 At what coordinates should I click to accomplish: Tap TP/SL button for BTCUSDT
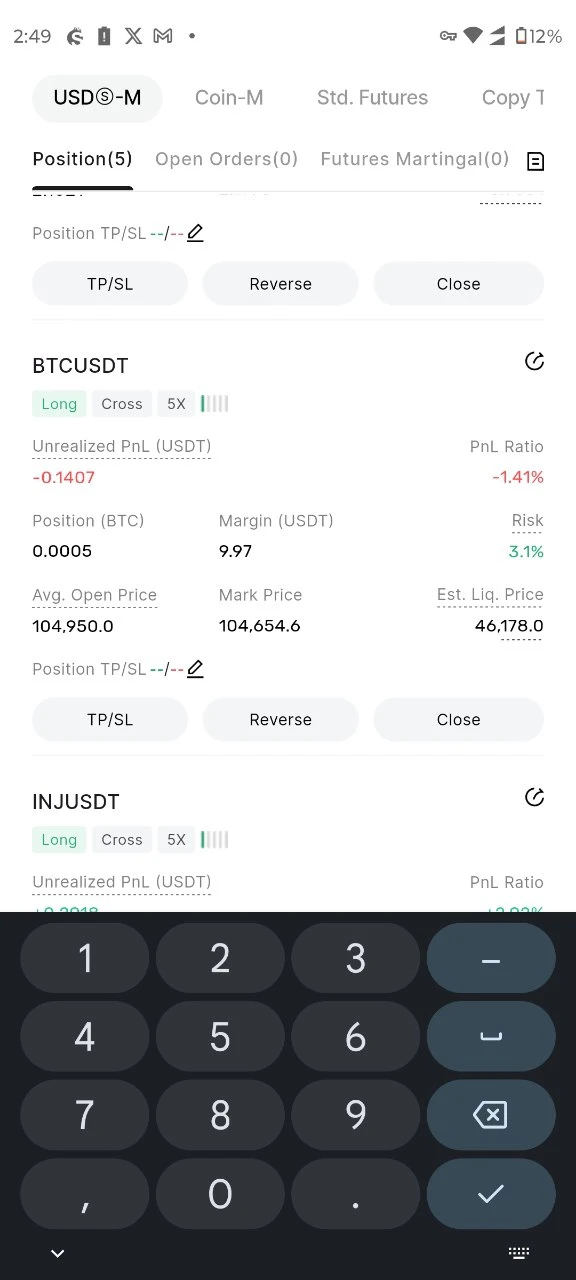coord(110,720)
